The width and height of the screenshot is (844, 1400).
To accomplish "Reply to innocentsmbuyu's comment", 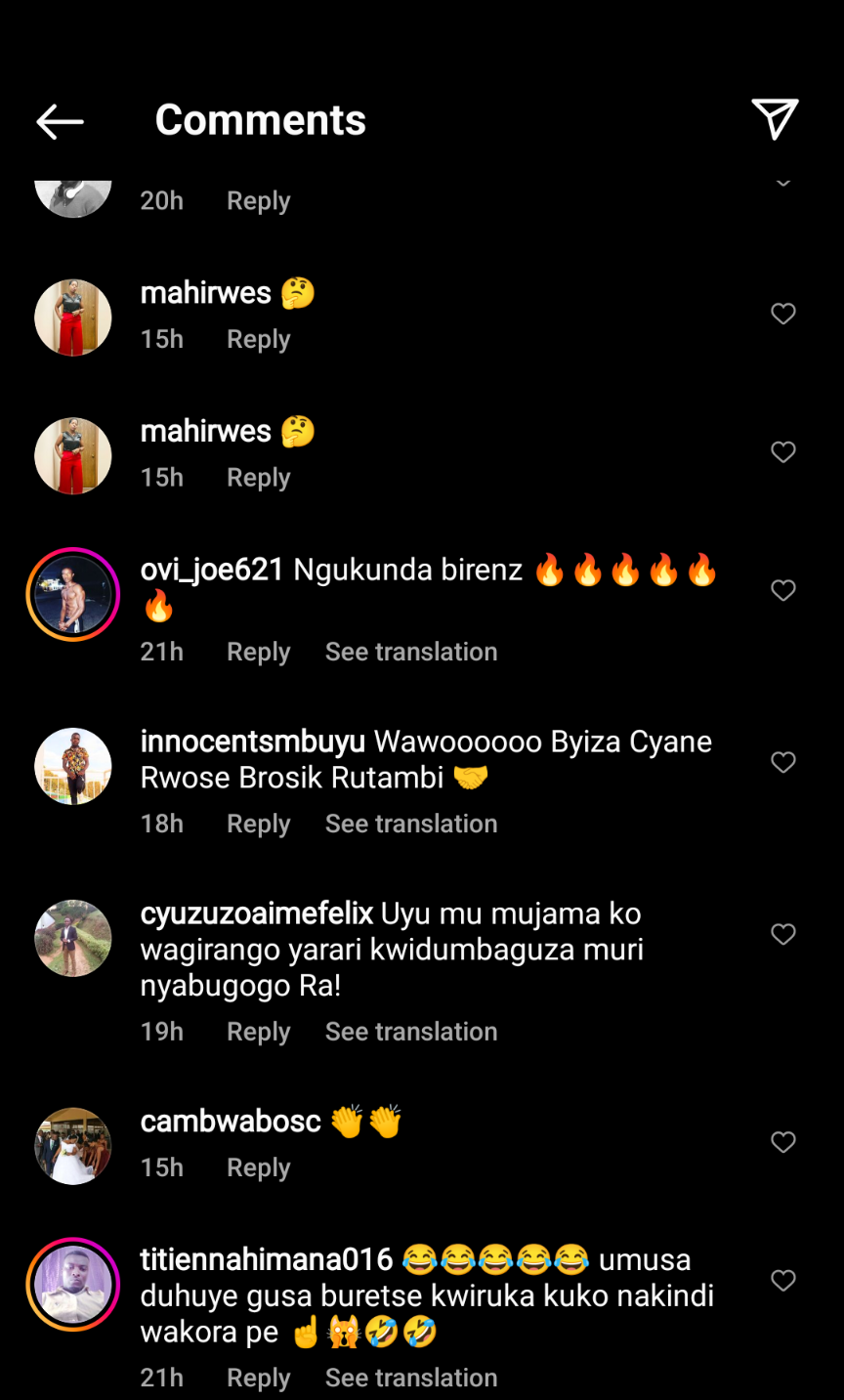I will coord(258,824).
